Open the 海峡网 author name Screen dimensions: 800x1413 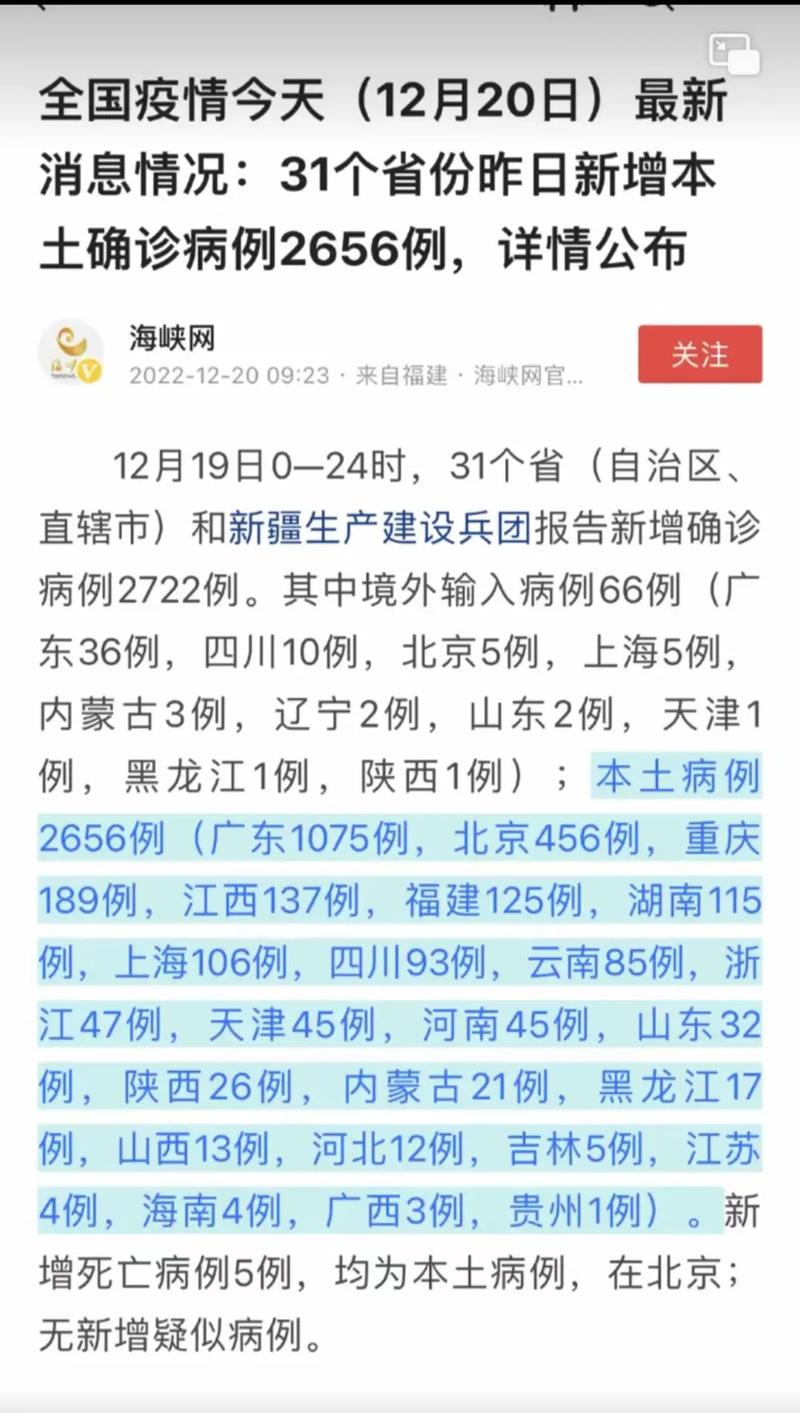(x=172, y=338)
